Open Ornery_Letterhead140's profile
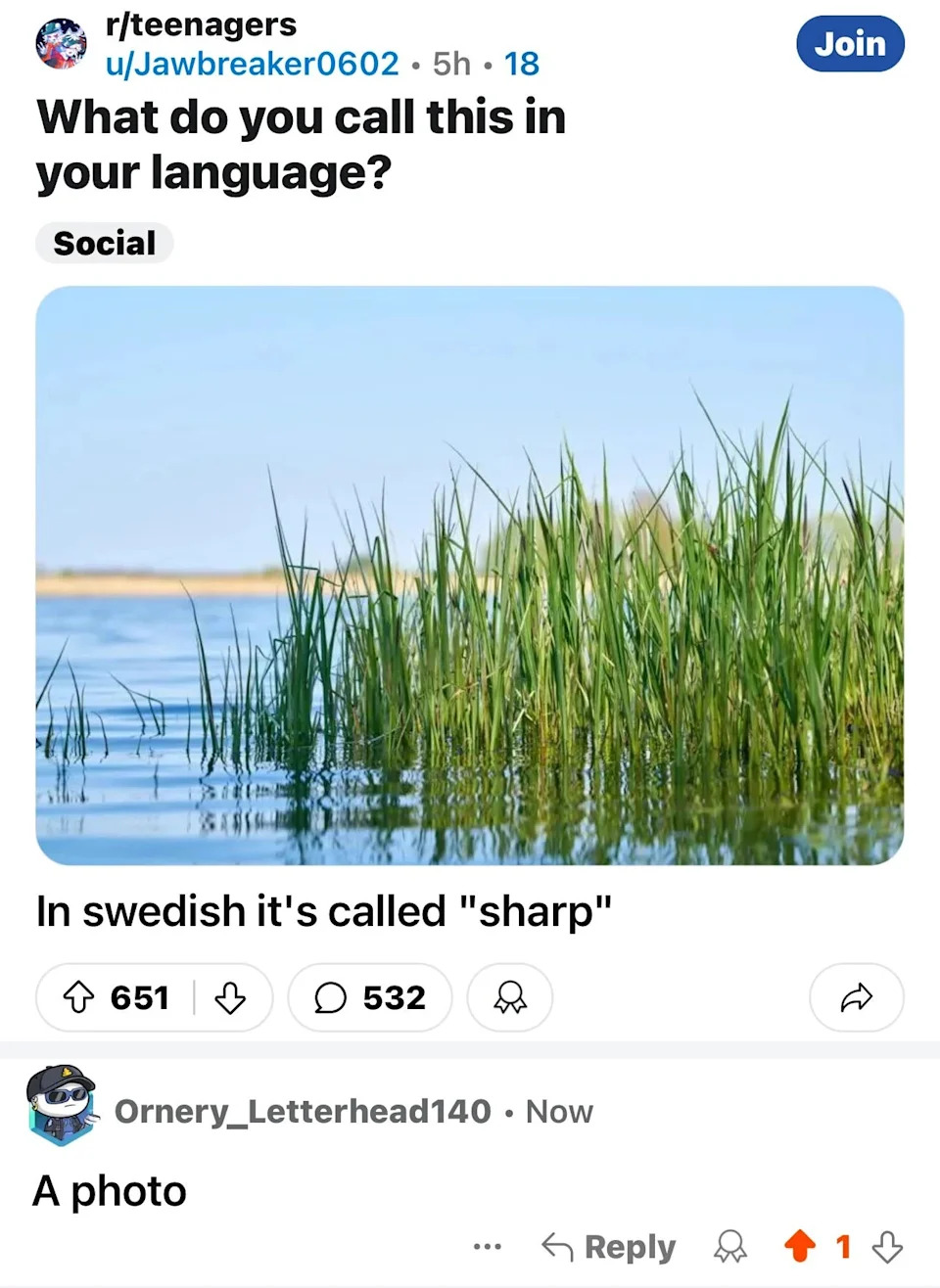 [302, 1111]
